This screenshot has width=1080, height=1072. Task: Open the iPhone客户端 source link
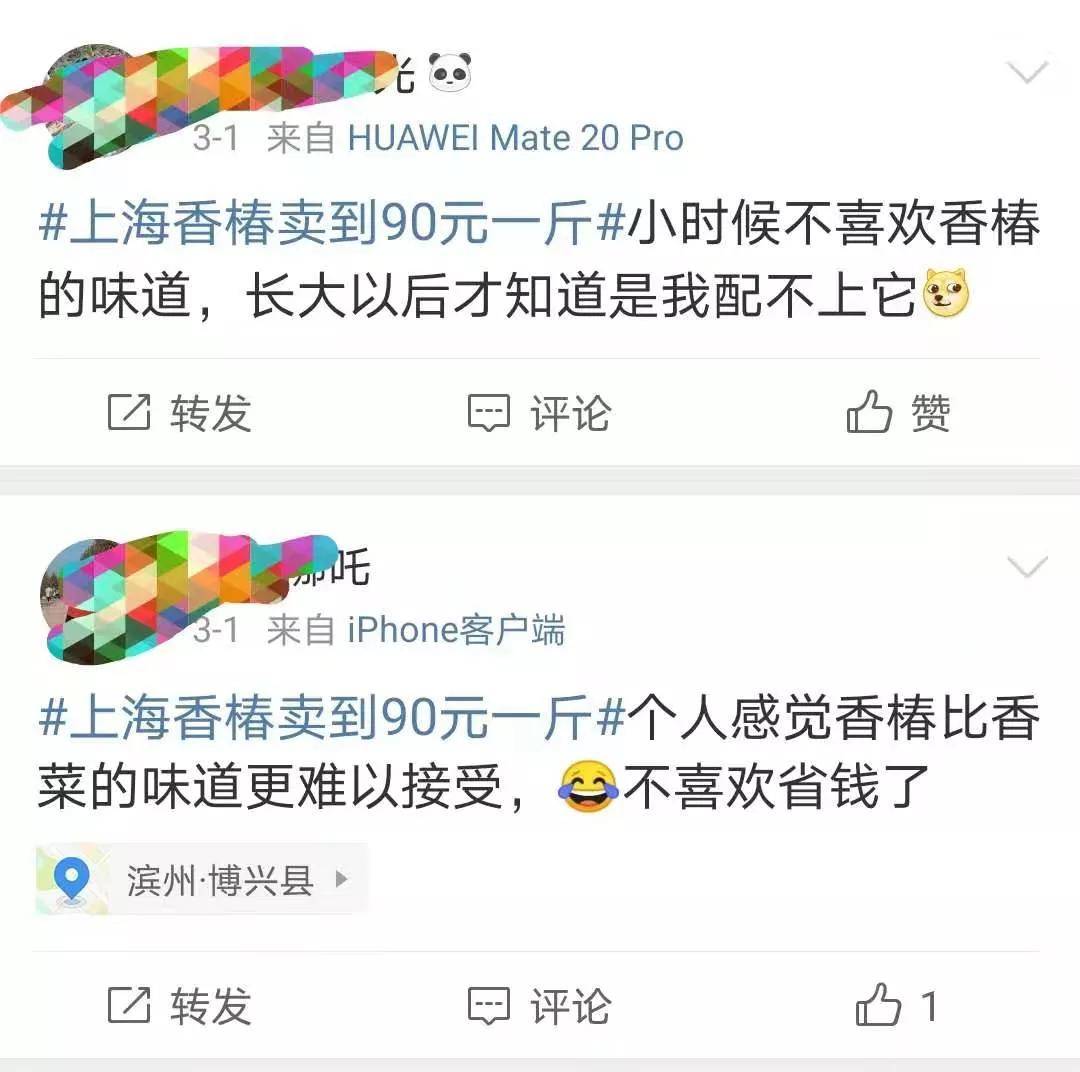456,630
